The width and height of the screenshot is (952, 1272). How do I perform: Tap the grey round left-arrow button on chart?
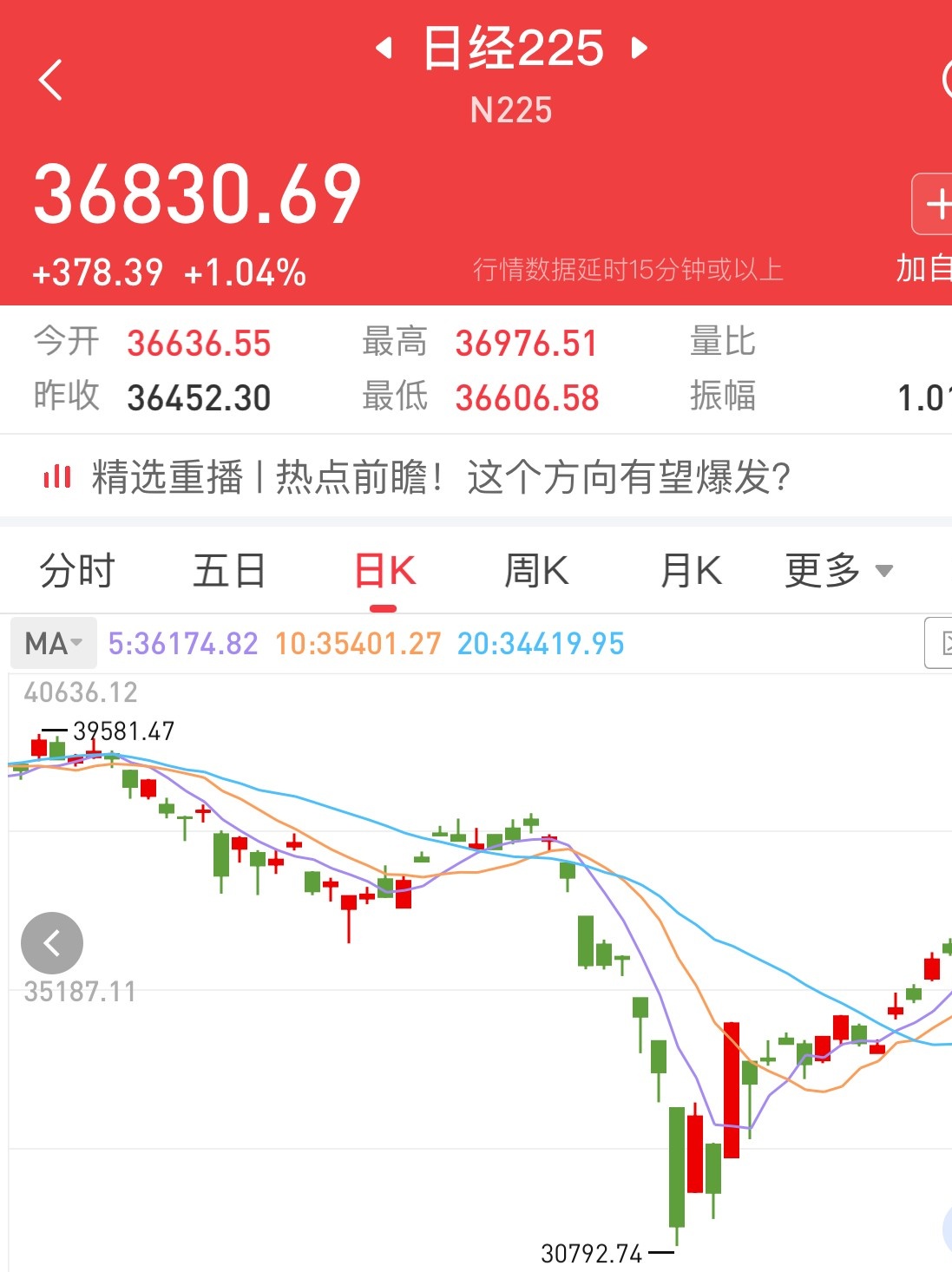pyautogui.click(x=52, y=943)
